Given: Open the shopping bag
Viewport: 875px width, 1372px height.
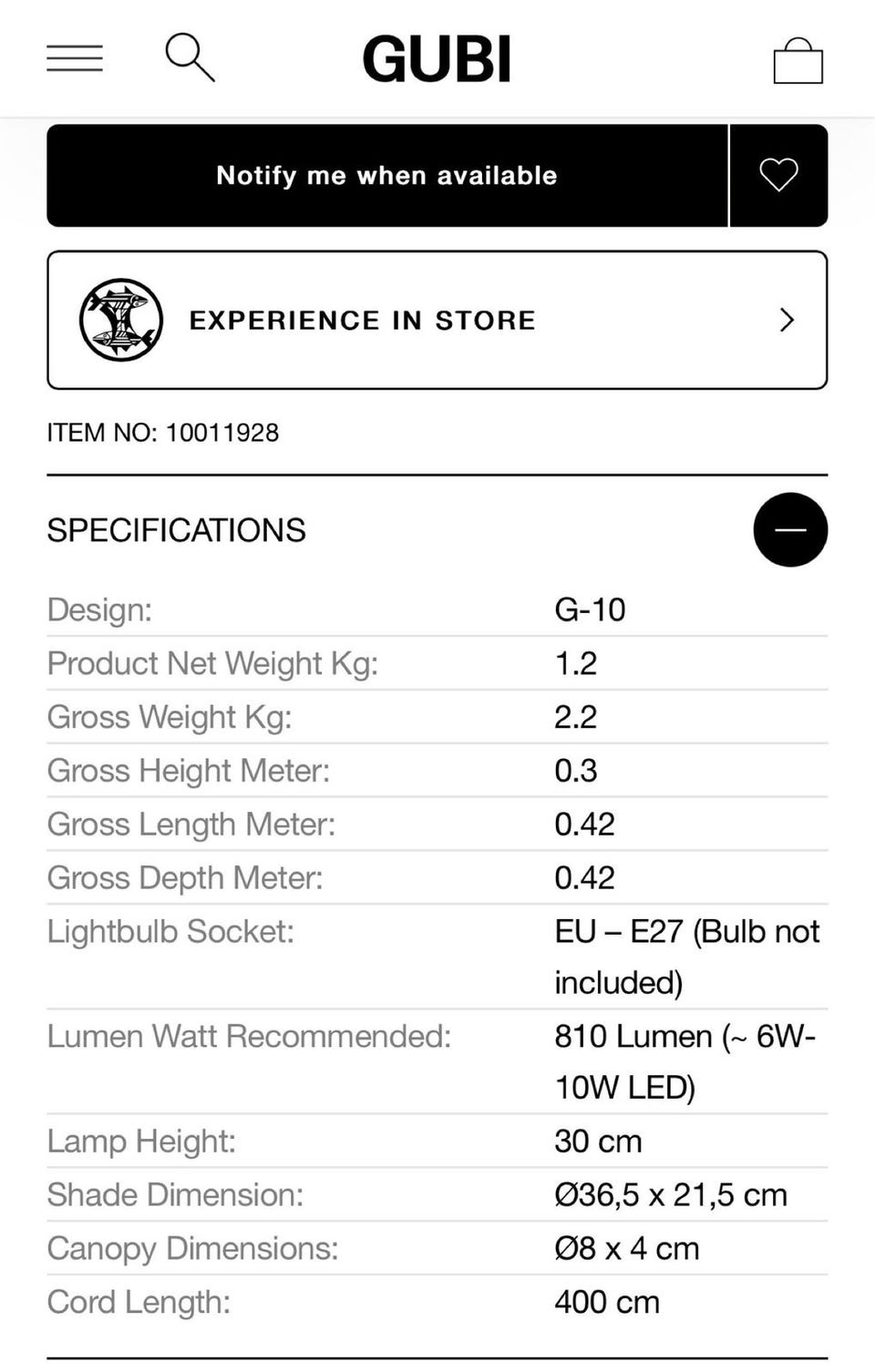Looking at the screenshot, I should (x=798, y=61).
